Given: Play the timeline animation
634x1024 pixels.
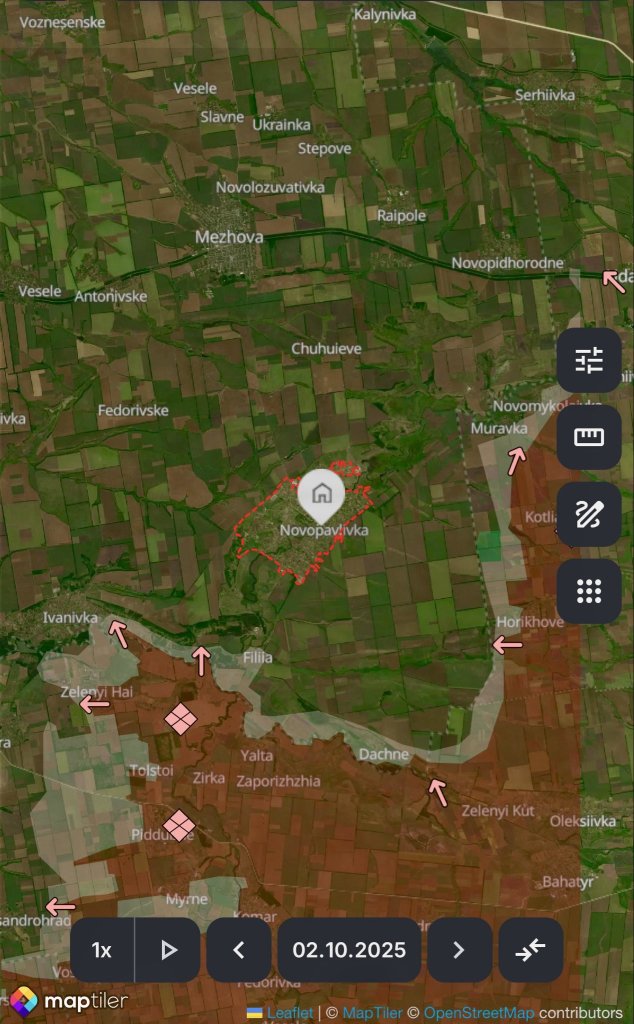Looking at the screenshot, I should pyautogui.click(x=168, y=950).
